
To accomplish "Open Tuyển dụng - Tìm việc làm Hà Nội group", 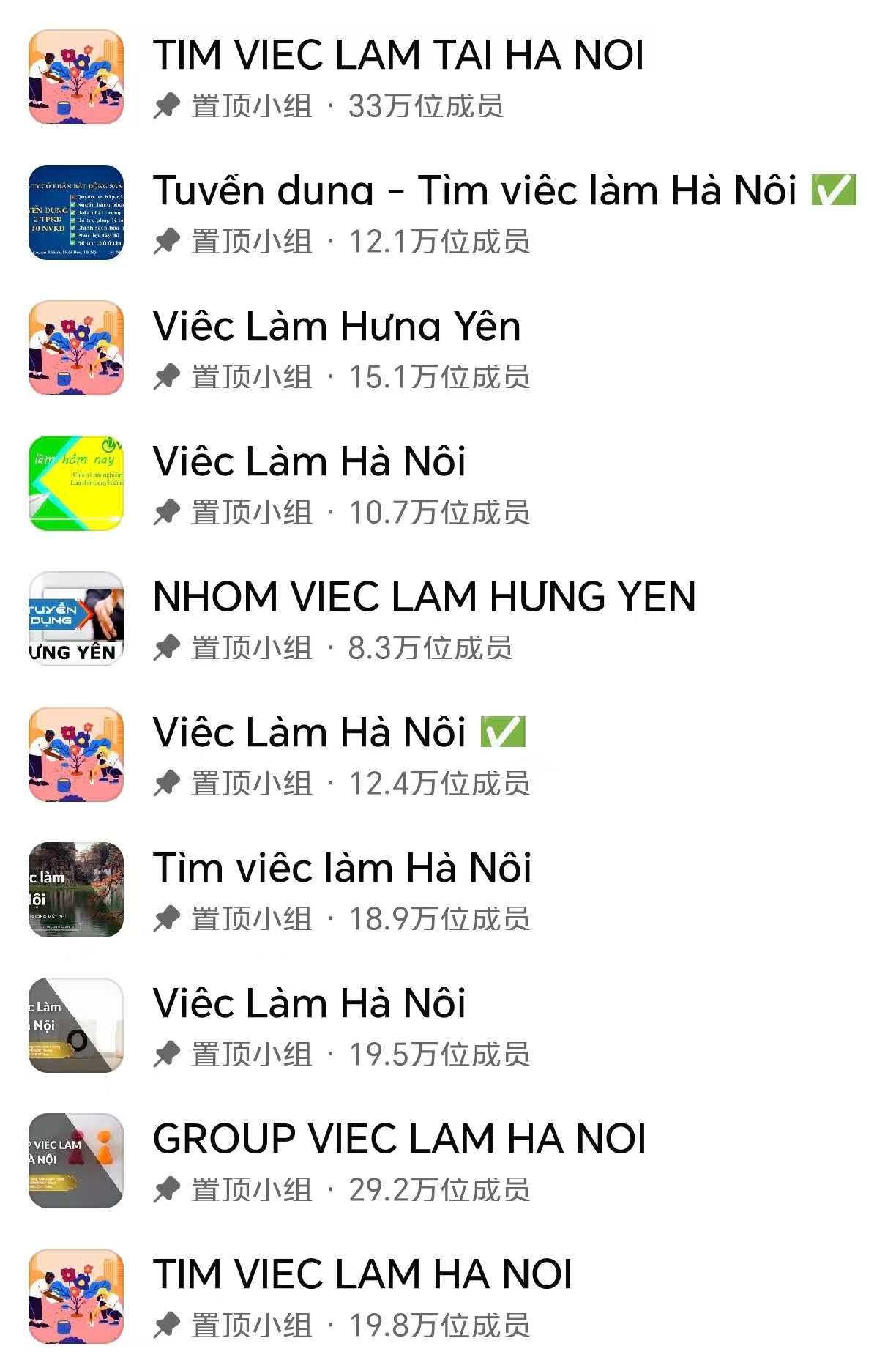I will coord(474,191).
